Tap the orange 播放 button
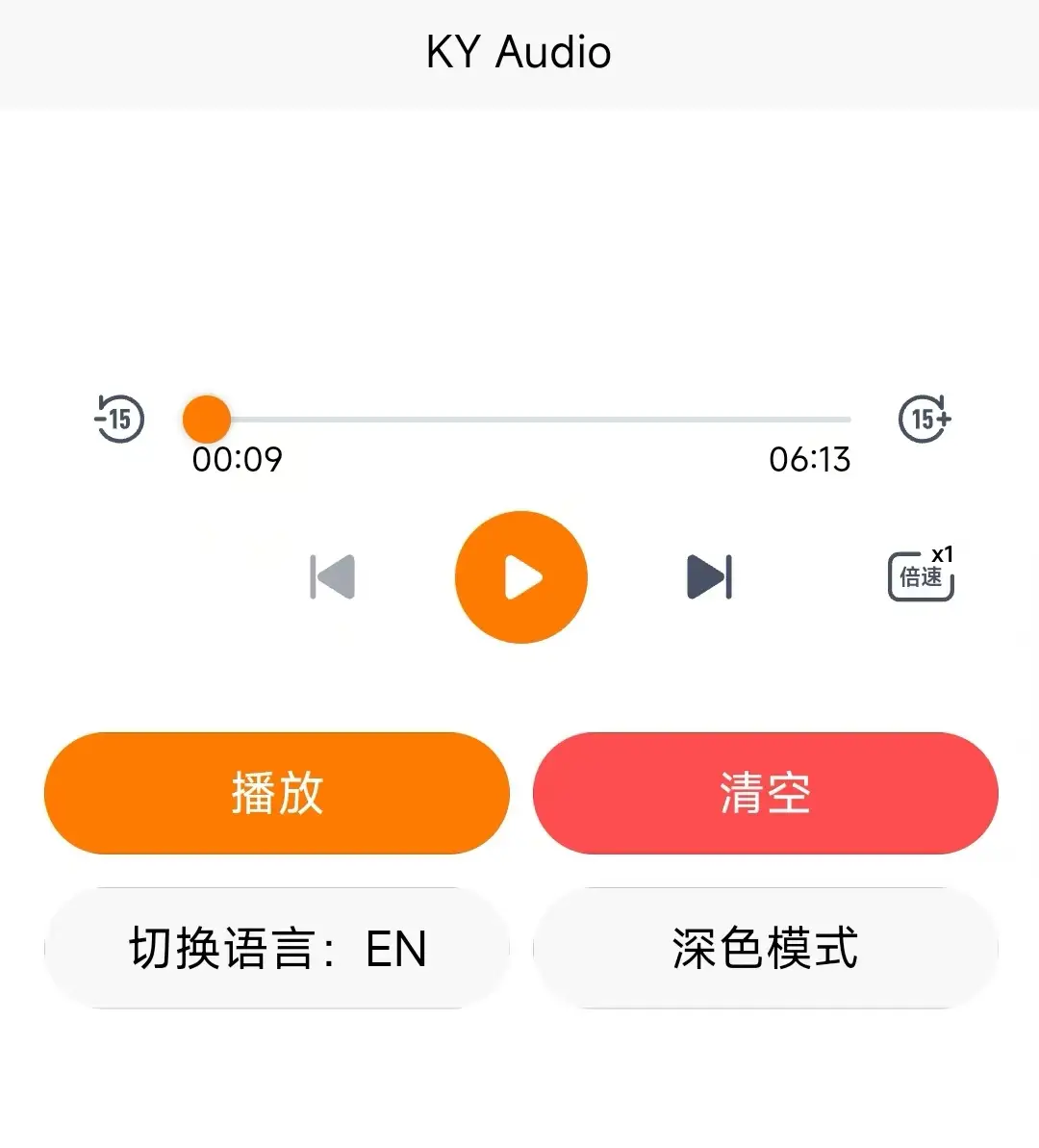Viewport: 1039px width, 1148px height. point(277,793)
